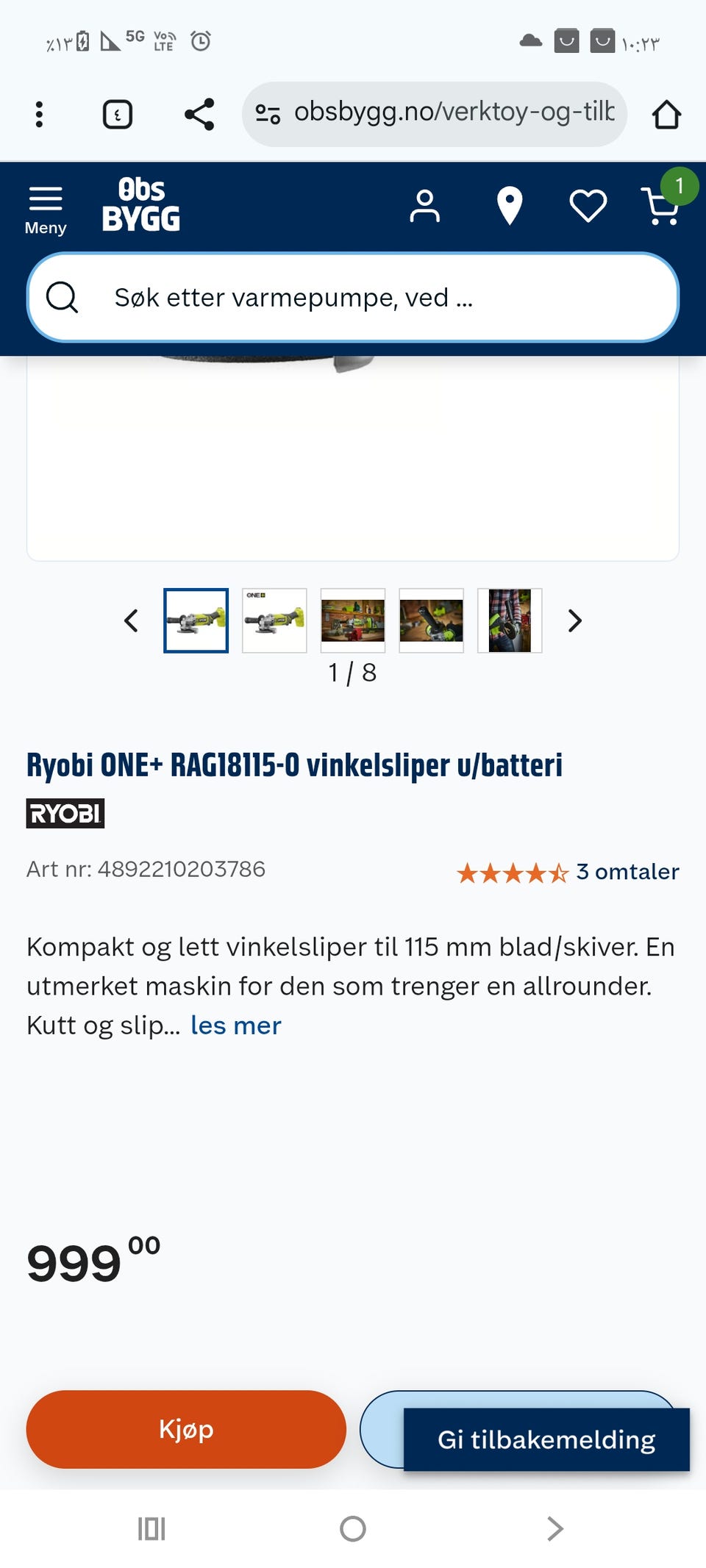Open the browser tab switcher icon
This screenshot has height=1568, width=706.
click(118, 114)
